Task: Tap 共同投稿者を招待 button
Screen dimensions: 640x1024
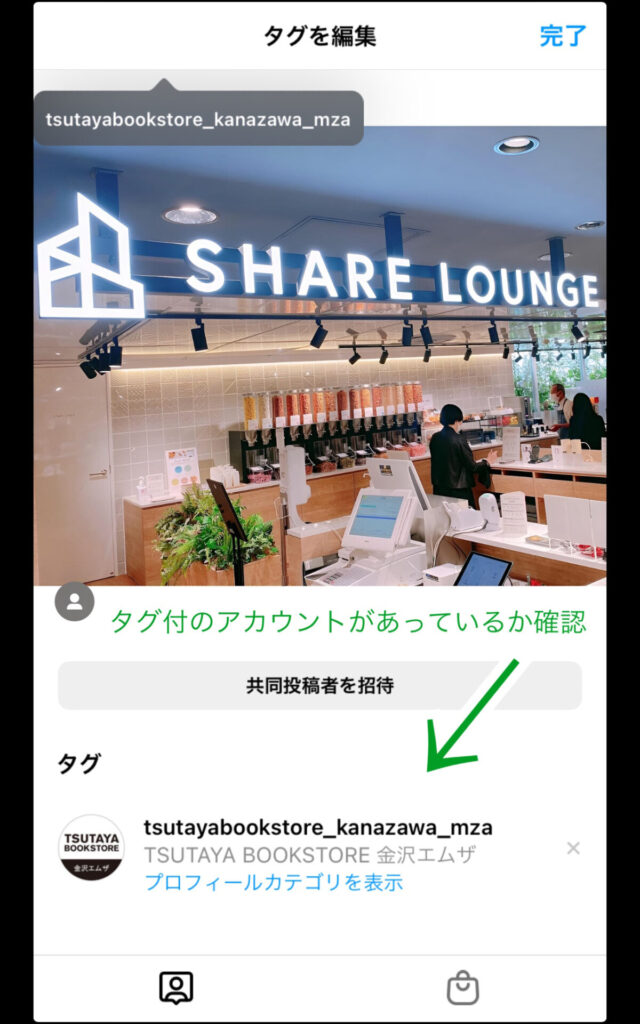Action: coord(320,686)
